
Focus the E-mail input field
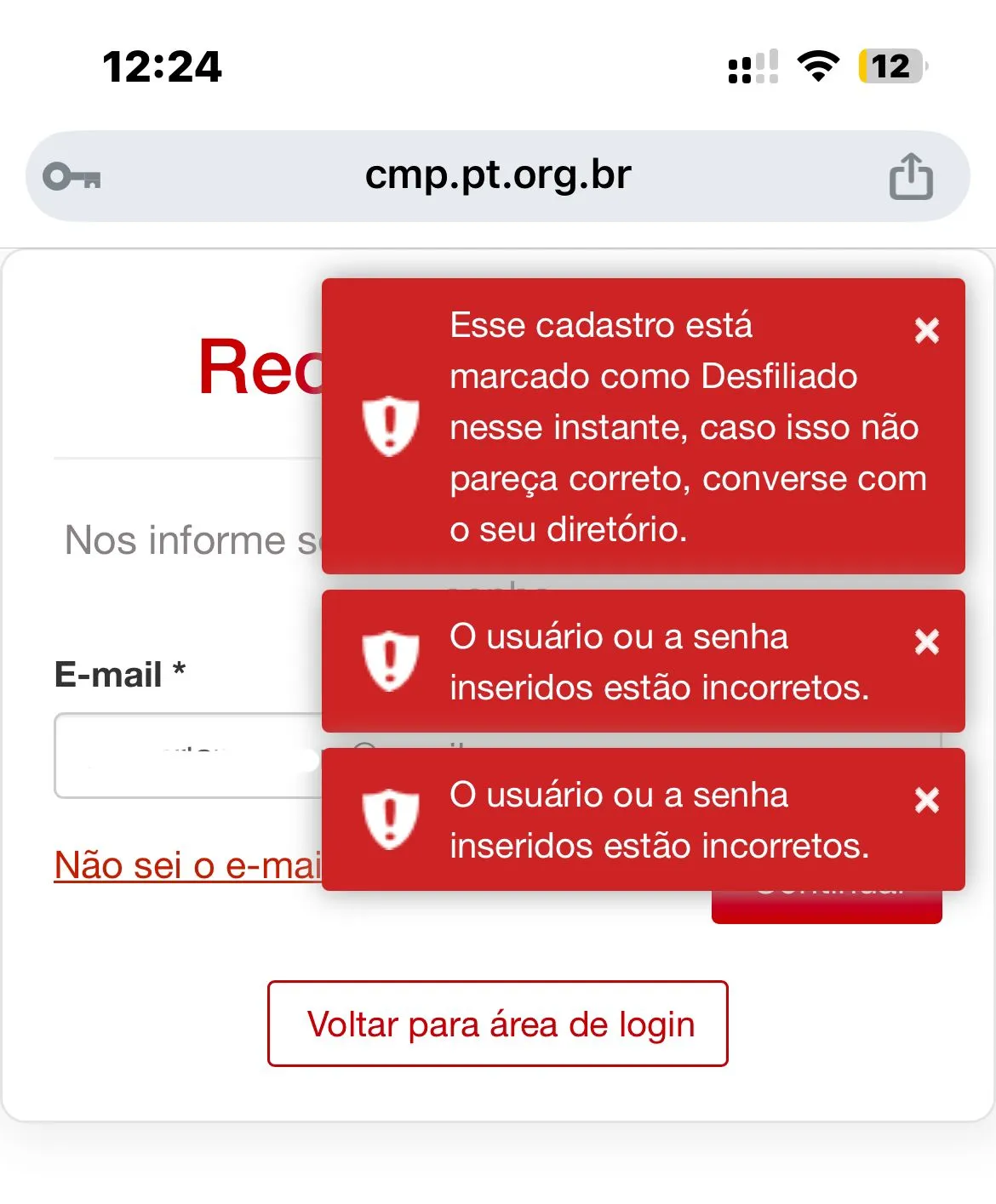187,756
